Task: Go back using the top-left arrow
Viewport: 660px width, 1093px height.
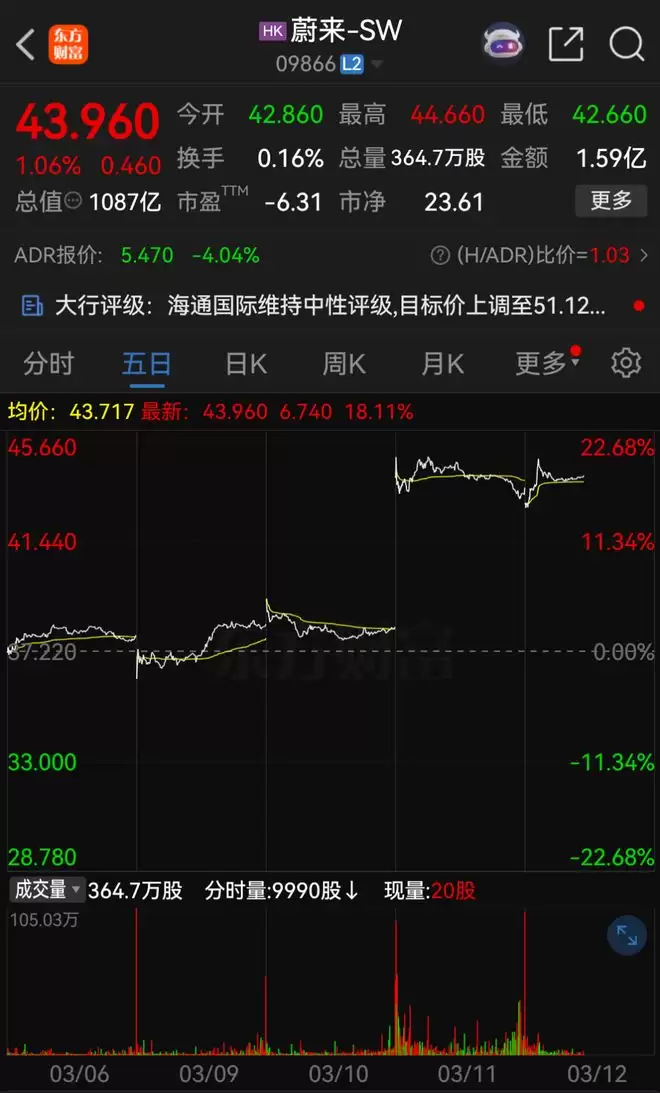Action: [27, 44]
